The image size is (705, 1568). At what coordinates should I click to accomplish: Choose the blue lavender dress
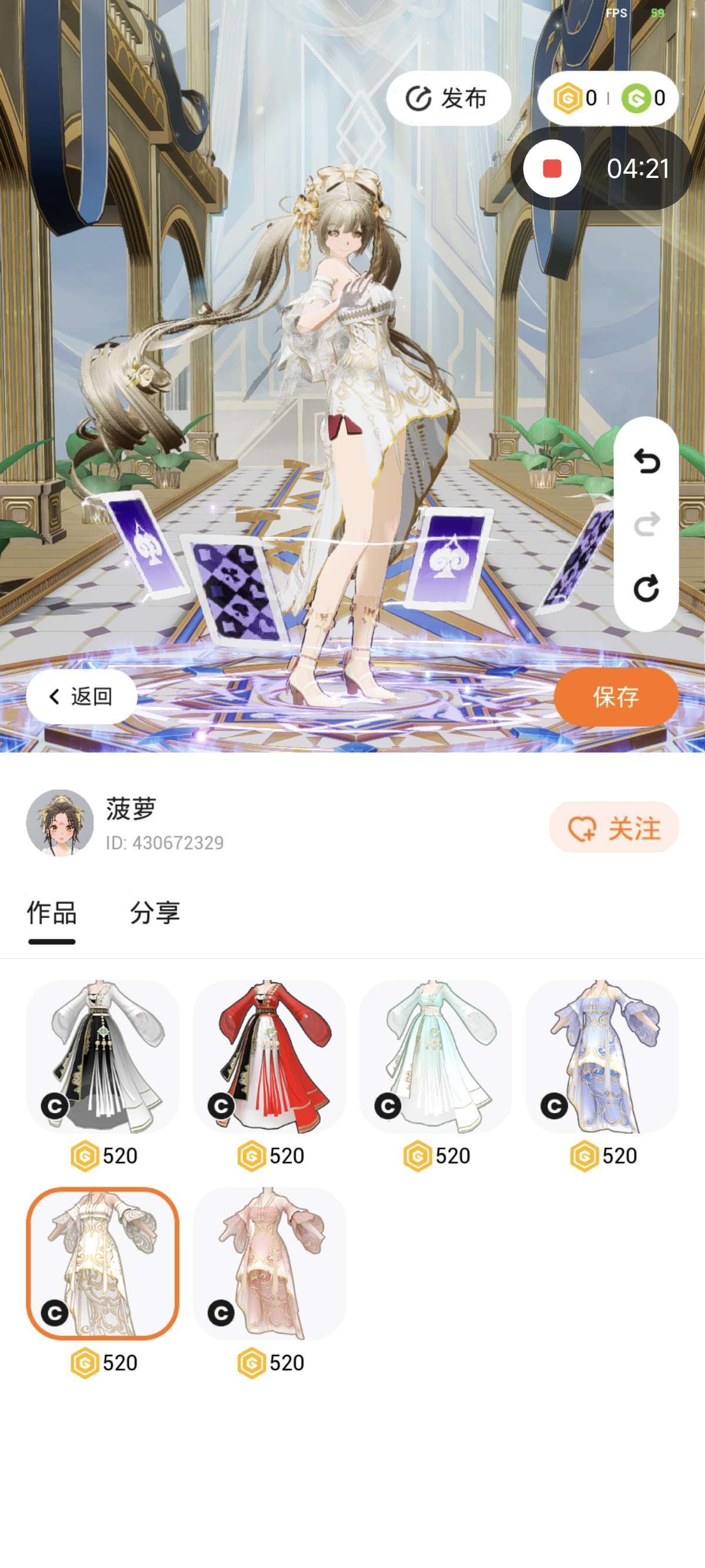pyautogui.click(x=602, y=1056)
